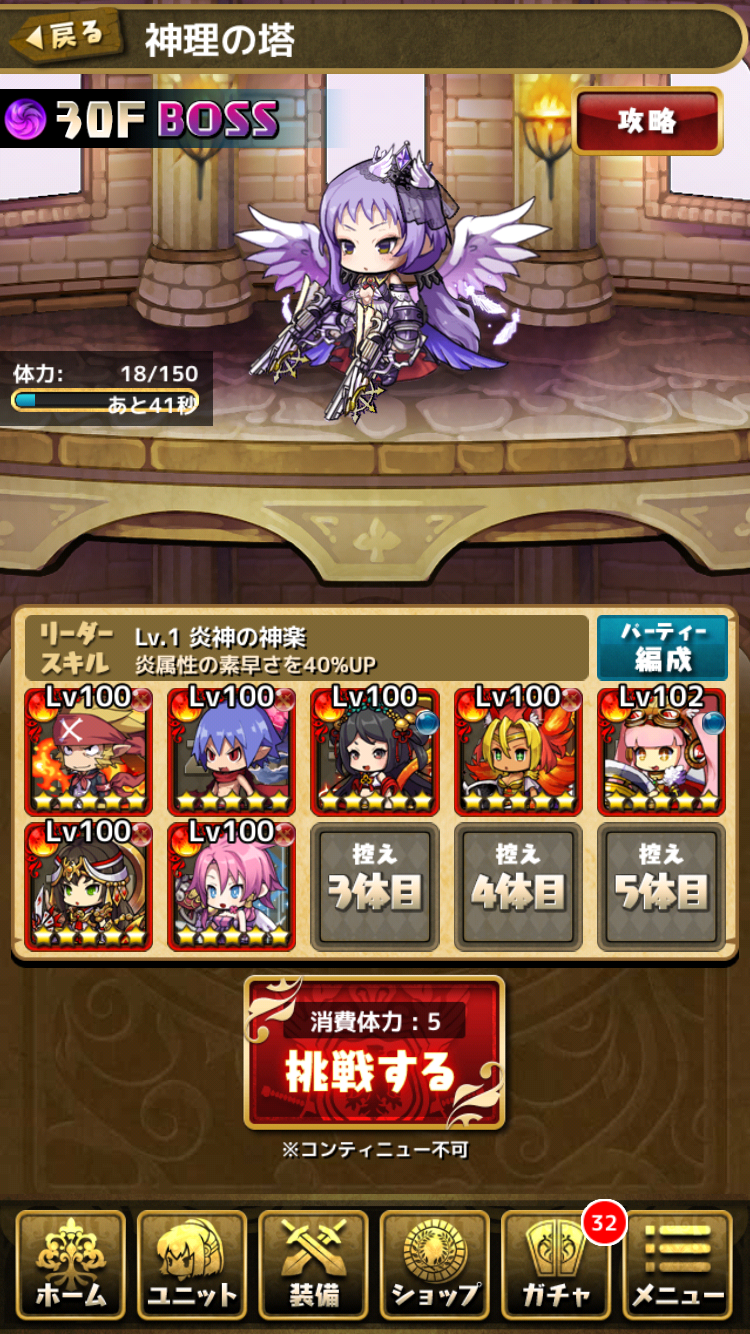View the Lv102 pink-haired goggles unit
750x1334 pixels.
tap(661, 750)
